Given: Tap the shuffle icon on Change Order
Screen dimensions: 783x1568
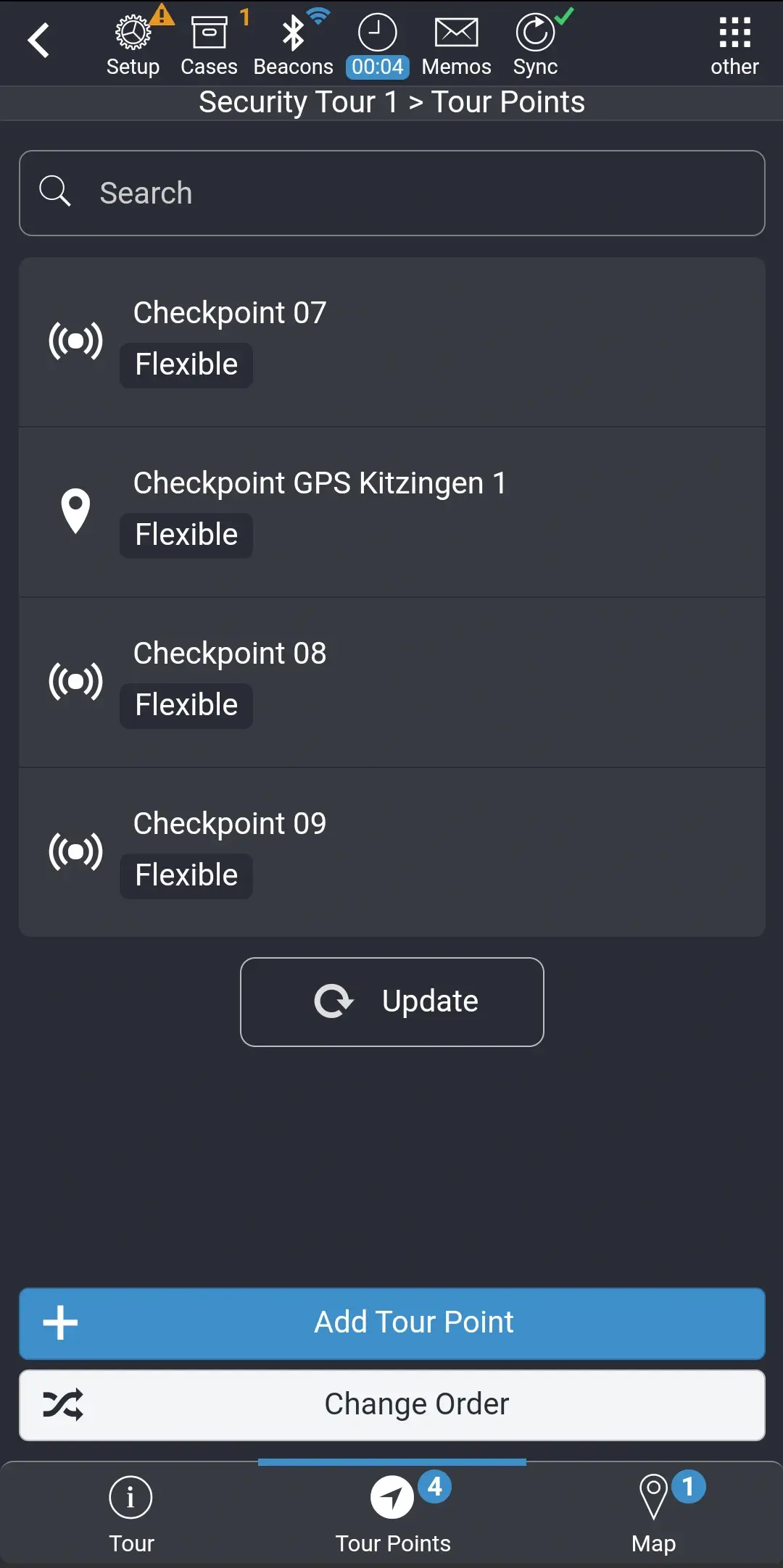Looking at the screenshot, I should [64, 1404].
